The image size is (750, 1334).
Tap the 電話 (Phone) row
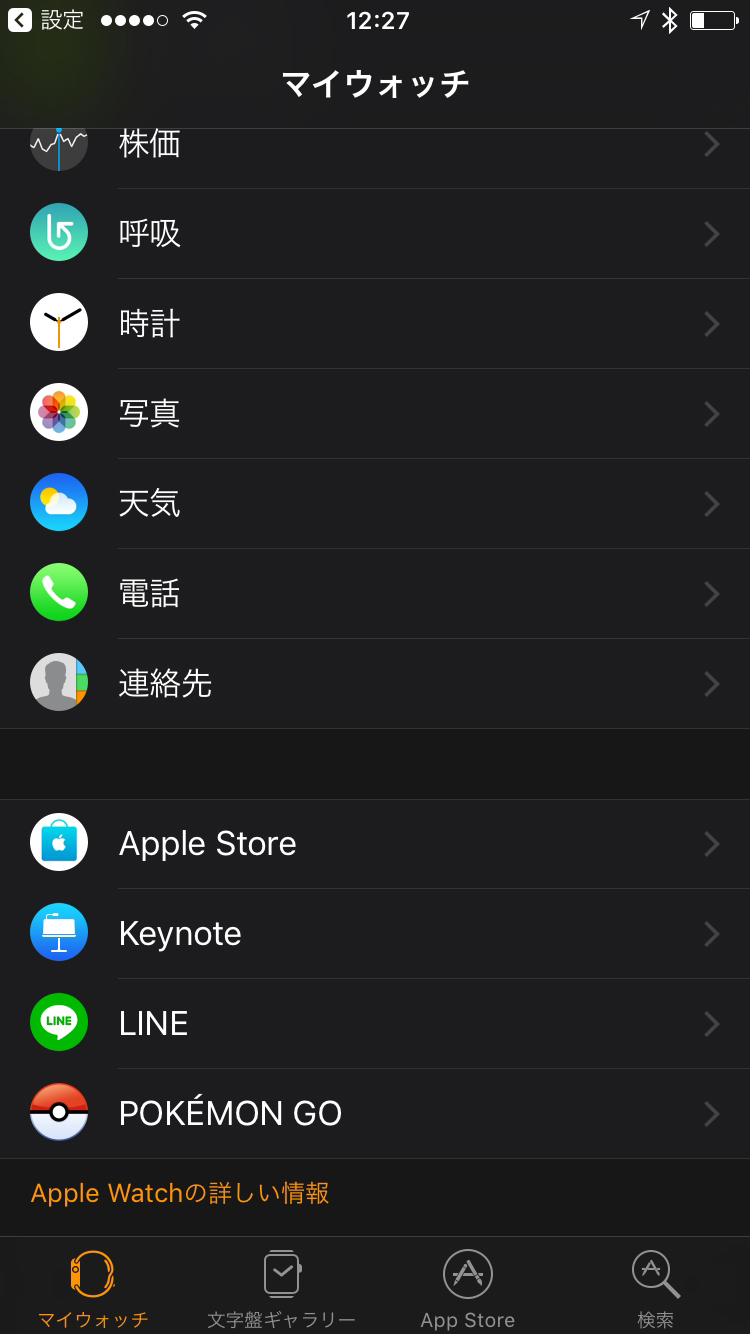[x=375, y=594]
